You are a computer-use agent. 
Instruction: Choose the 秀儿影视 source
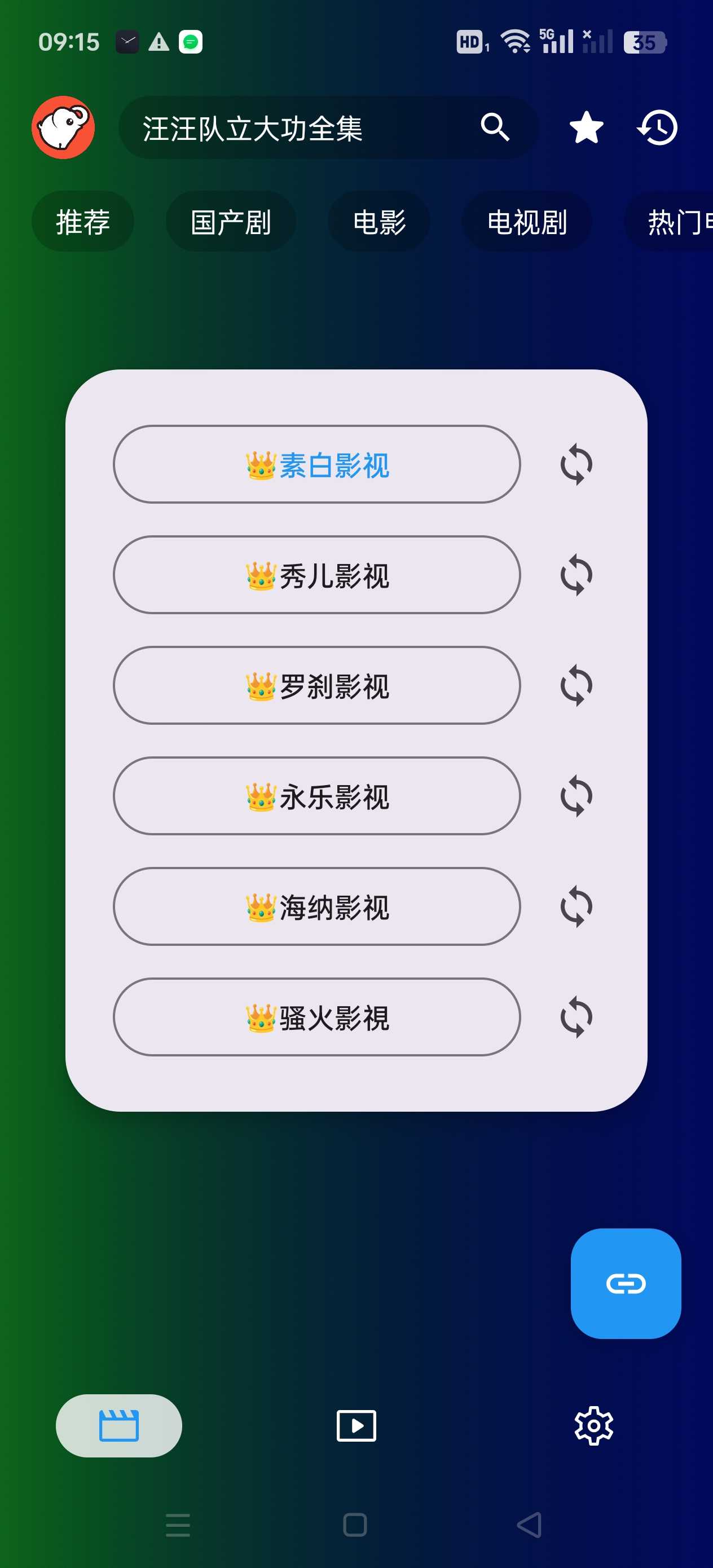(x=316, y=575)
